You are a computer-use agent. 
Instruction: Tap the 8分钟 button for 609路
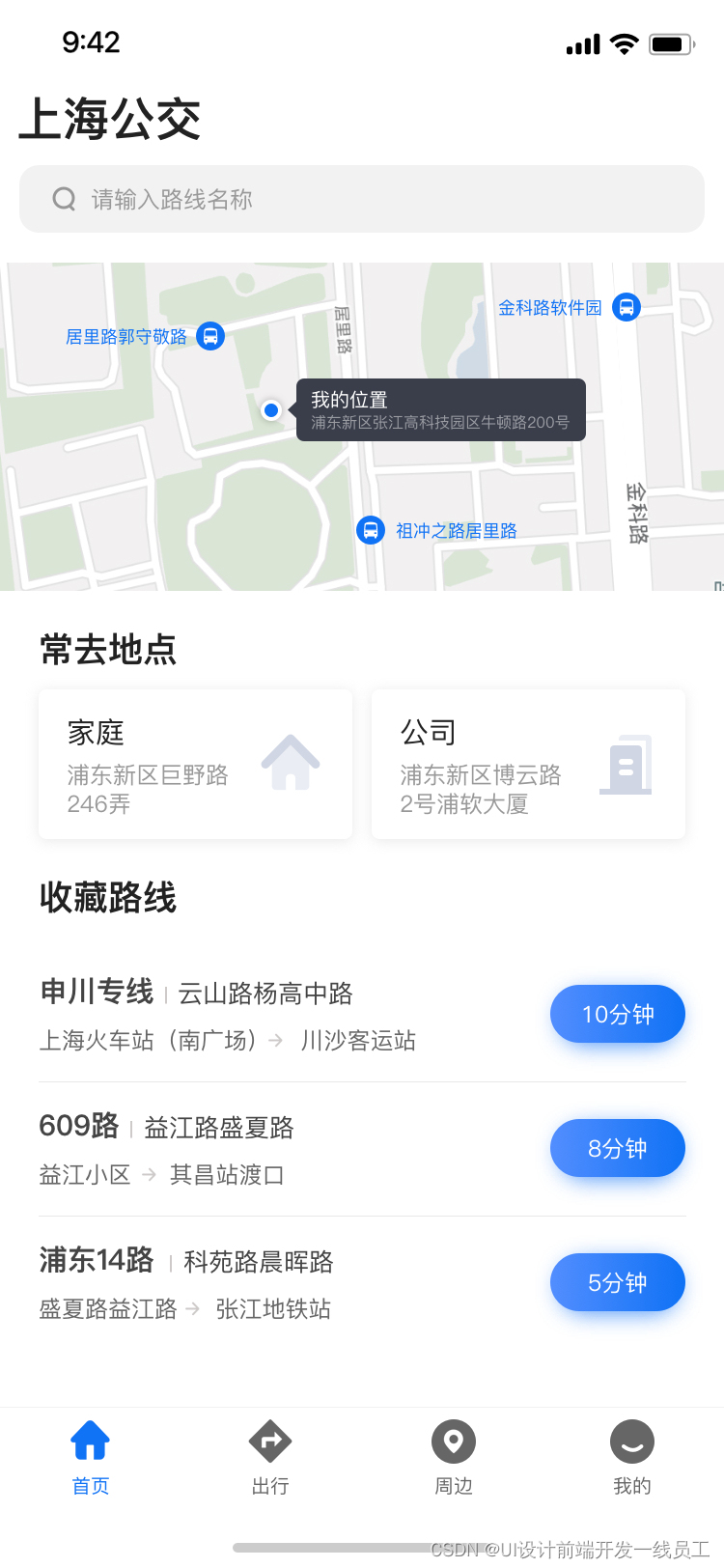(x=617, y=1148)
